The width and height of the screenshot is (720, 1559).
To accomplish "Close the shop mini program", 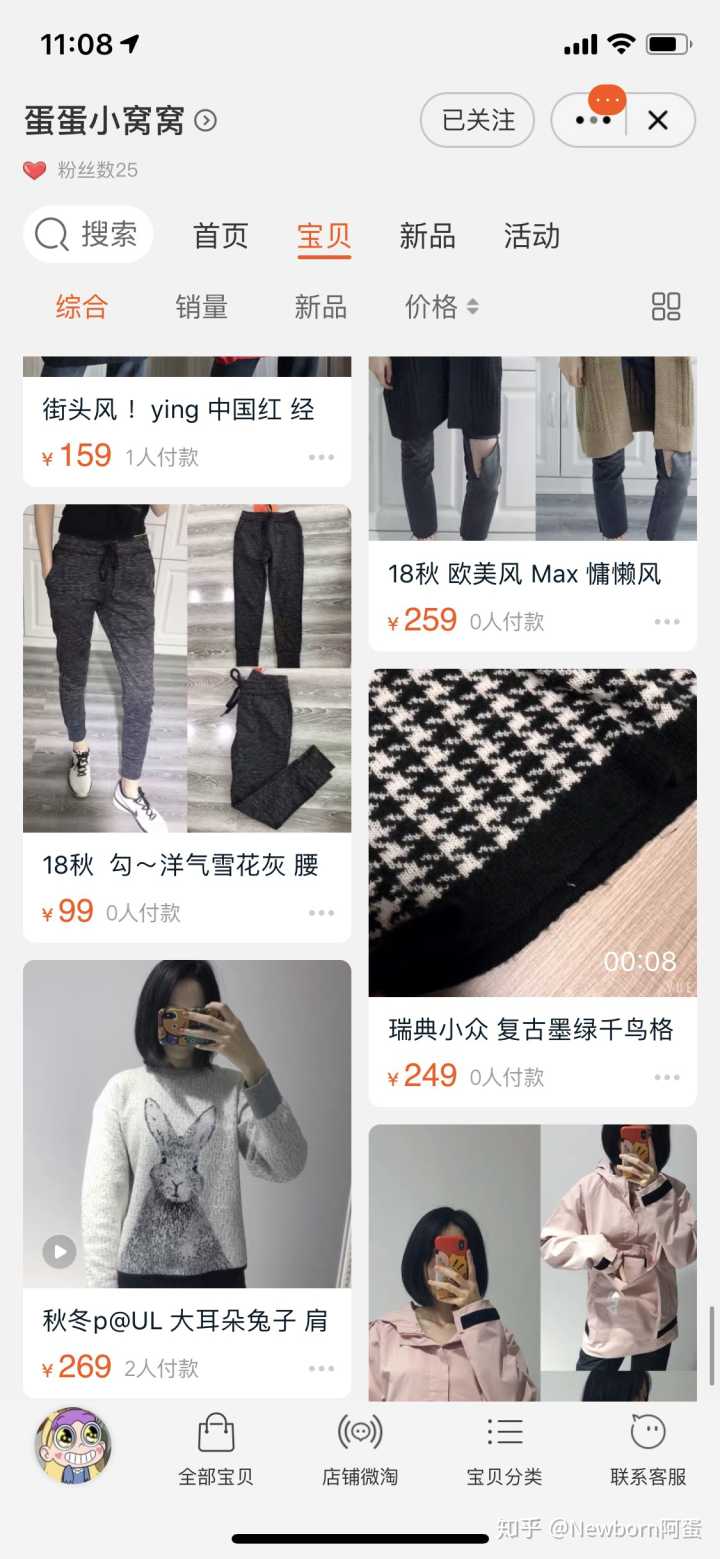I will coord(658,121).
